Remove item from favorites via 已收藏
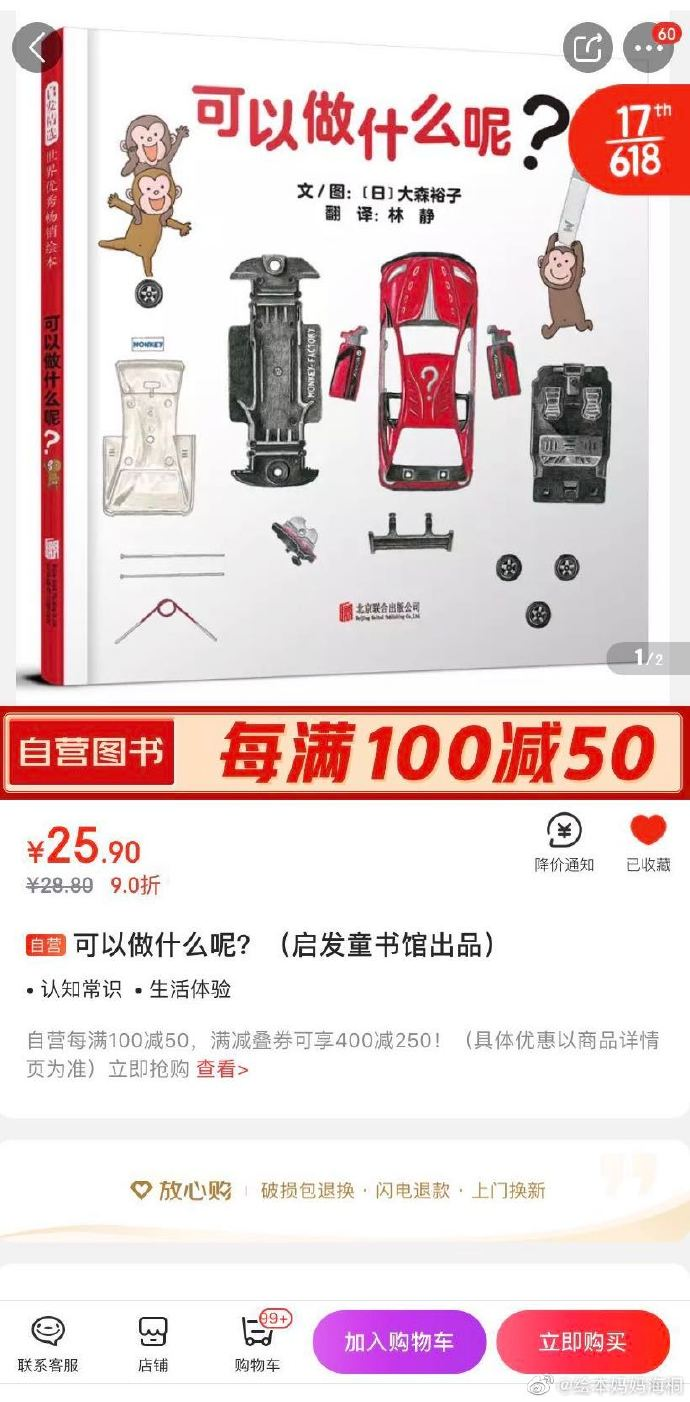Screen dimensions: 690x1402 coord(648,842)
